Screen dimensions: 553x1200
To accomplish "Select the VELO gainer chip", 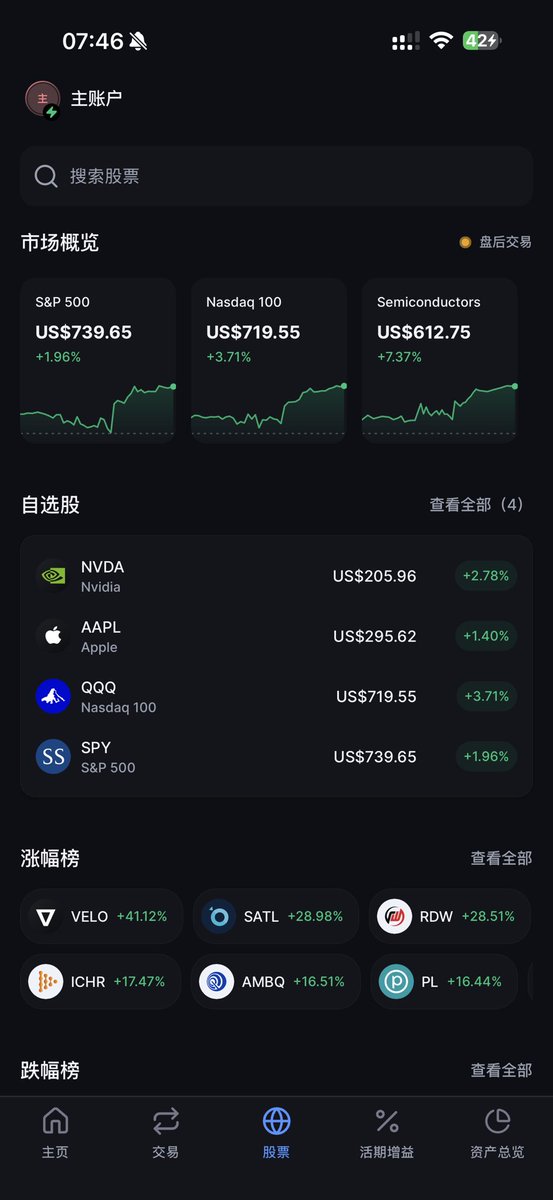I will click(x=101, y=916).
